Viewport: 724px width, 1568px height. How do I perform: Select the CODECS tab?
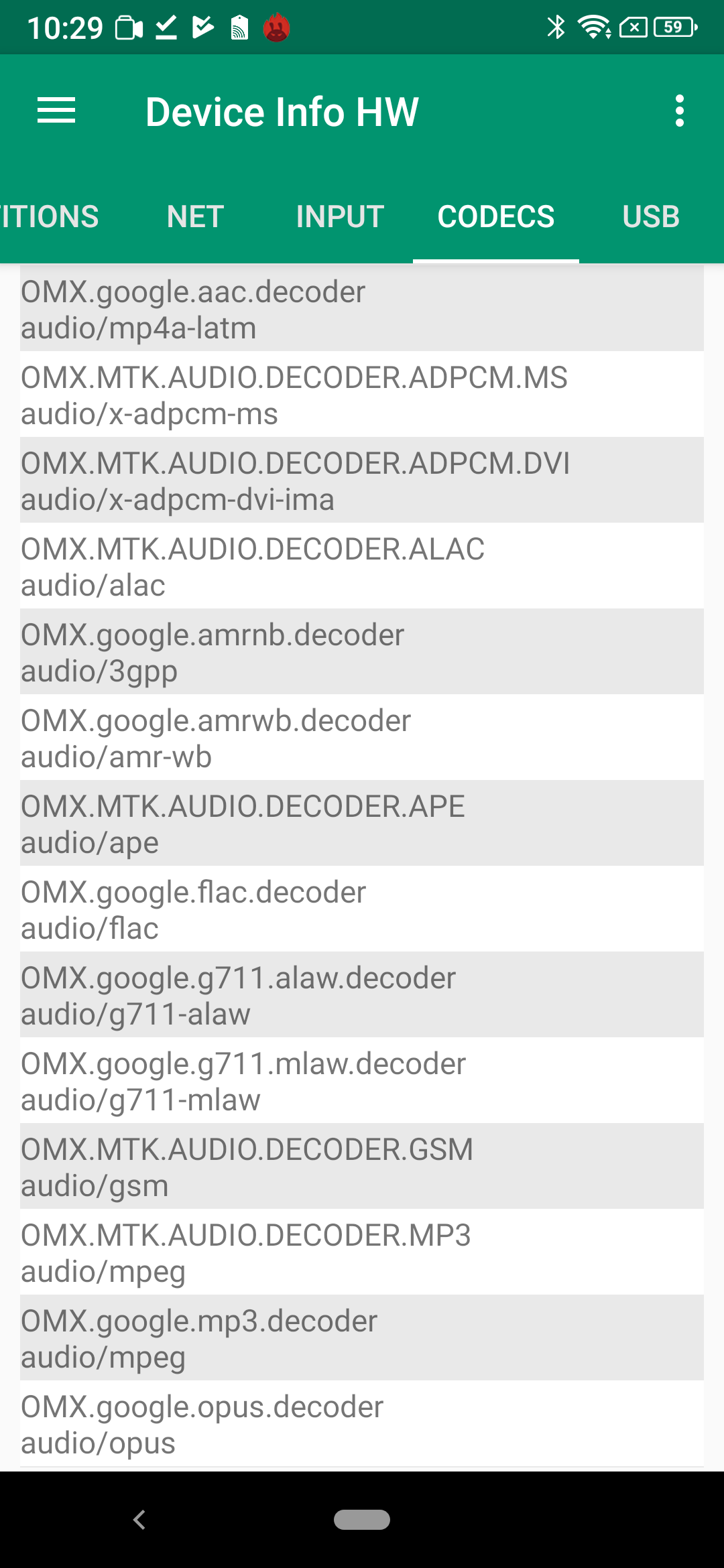496,216
